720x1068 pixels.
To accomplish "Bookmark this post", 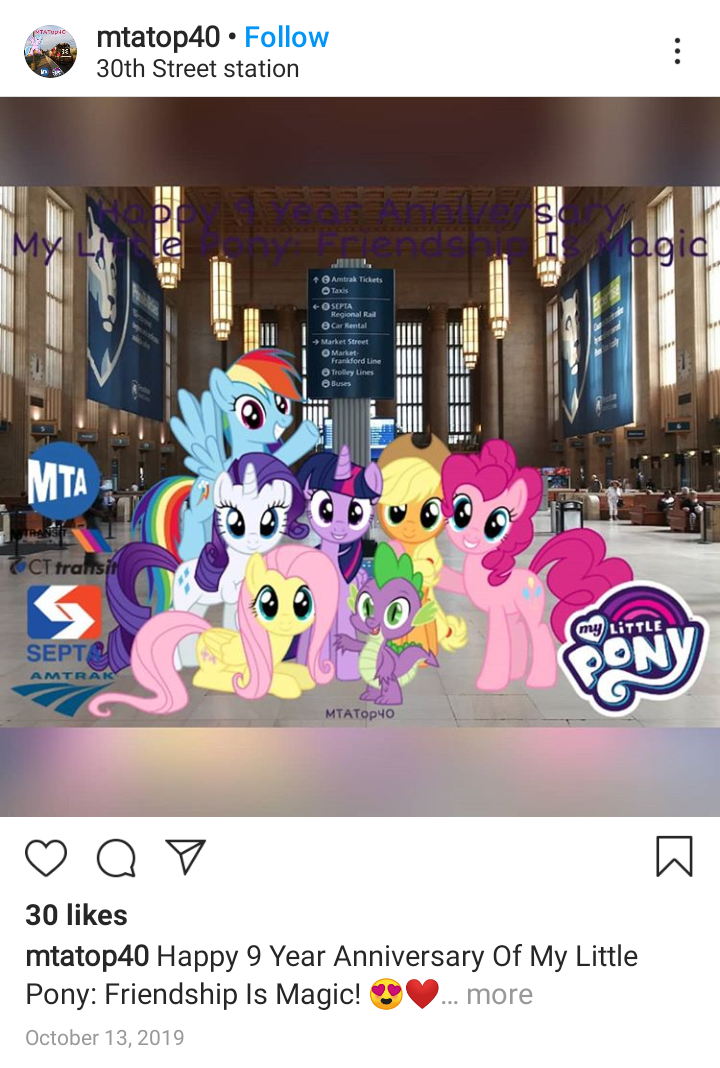I will click(x=674, y=857).
